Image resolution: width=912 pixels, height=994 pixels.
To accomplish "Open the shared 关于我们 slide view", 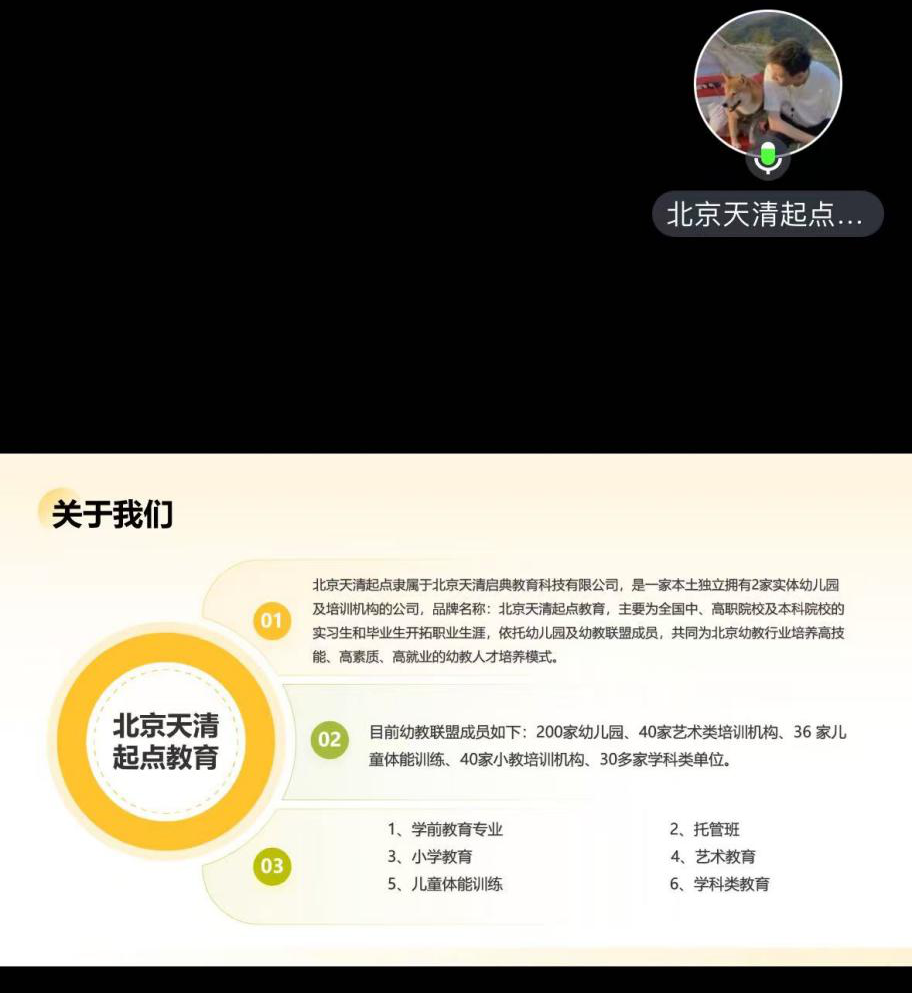I will (456, 708).
